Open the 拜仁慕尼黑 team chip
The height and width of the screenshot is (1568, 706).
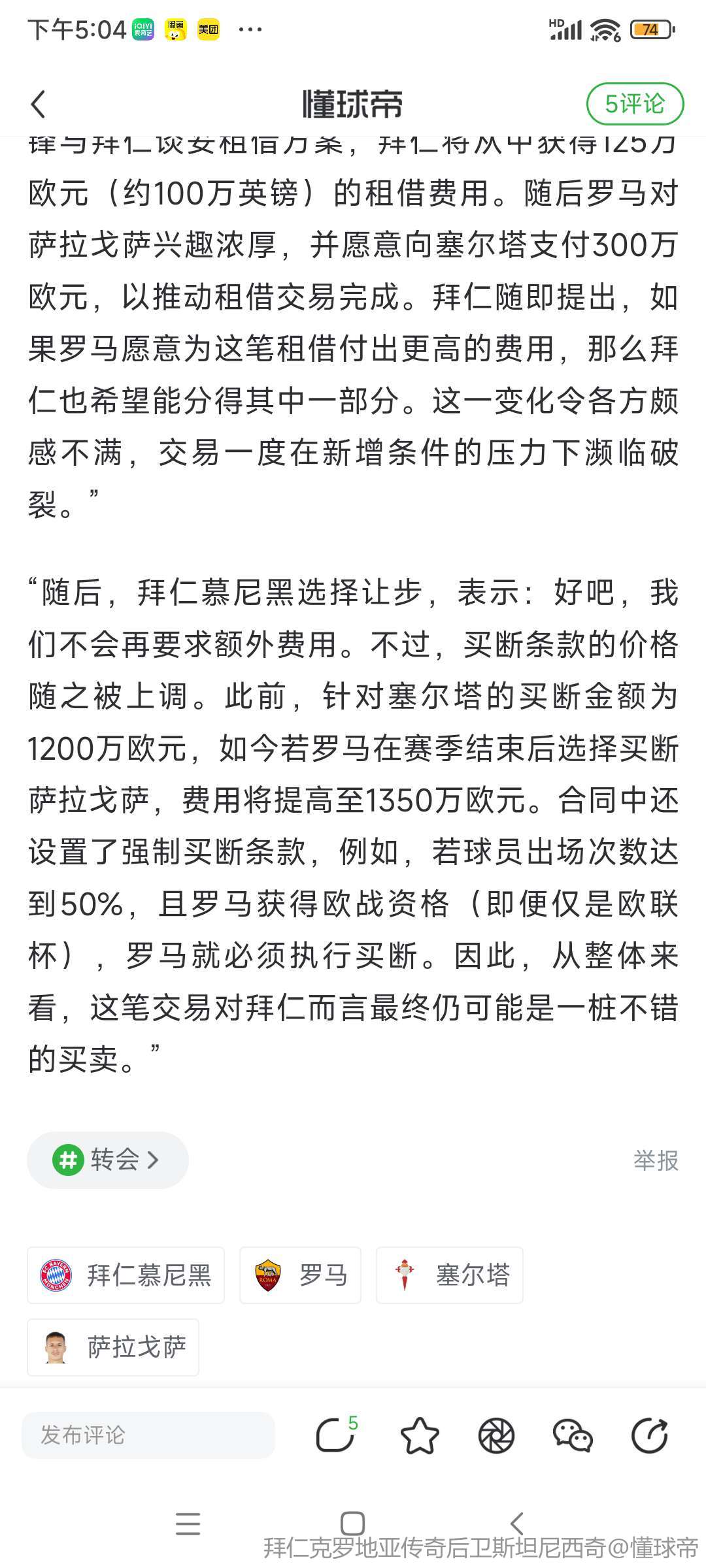(x=126, y=1275)
